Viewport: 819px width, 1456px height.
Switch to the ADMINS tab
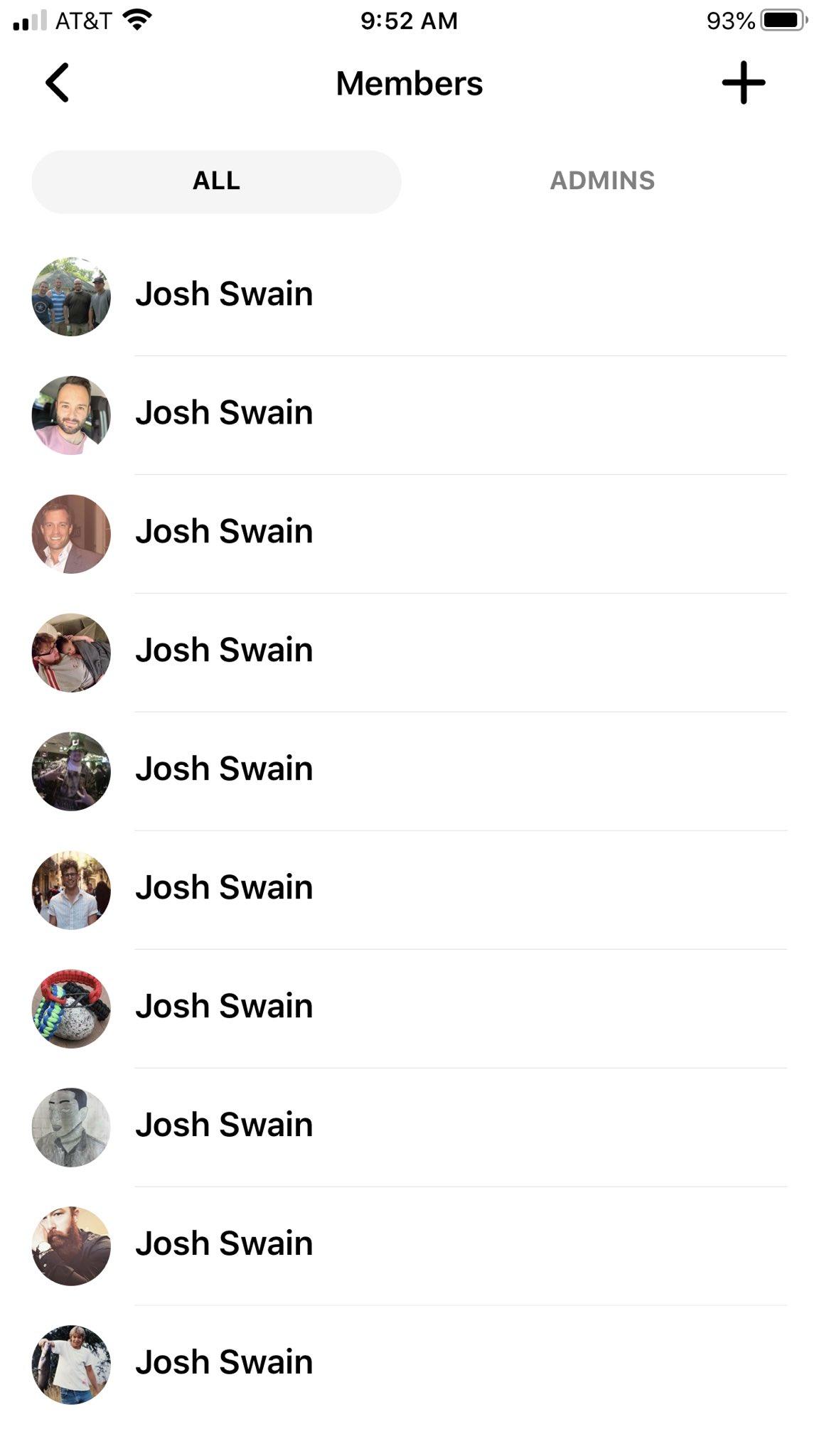(602, 181)
